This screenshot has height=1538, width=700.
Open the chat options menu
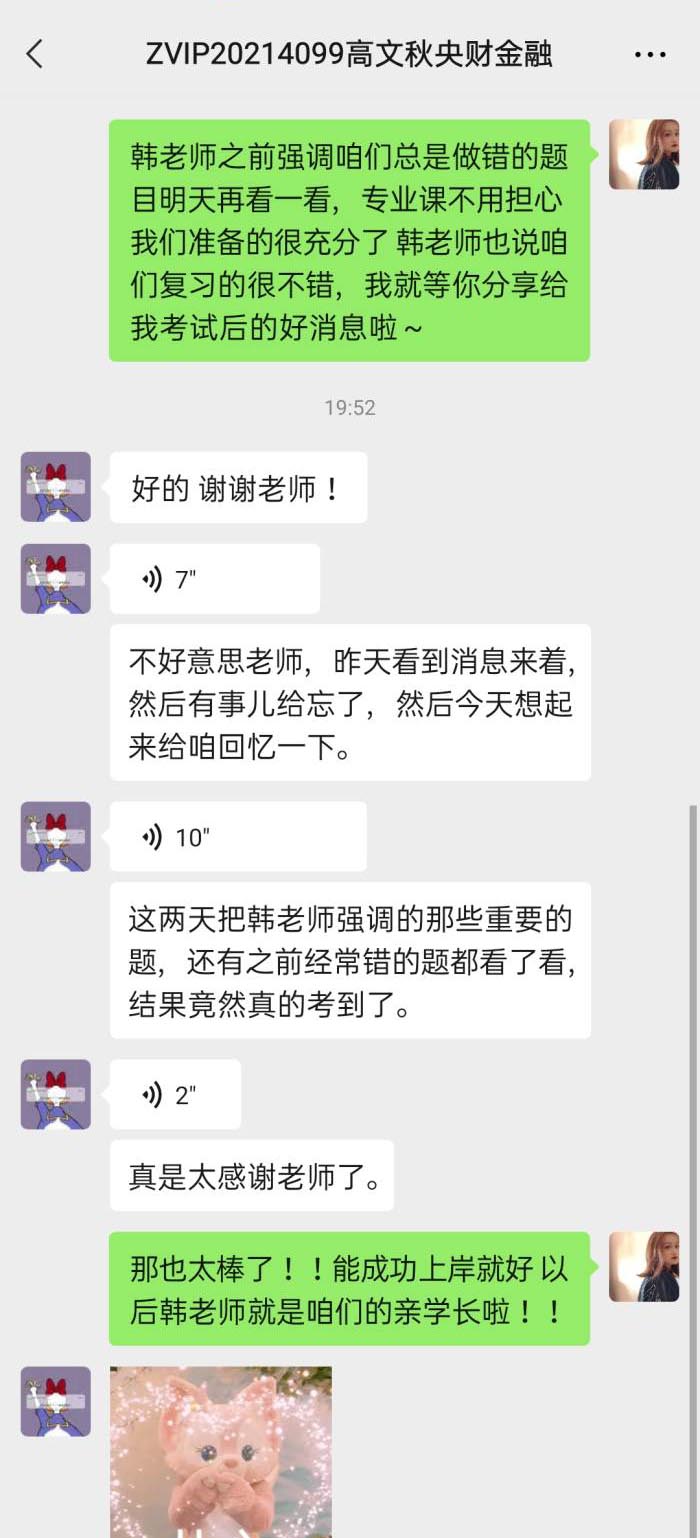(x=650, y=54)
